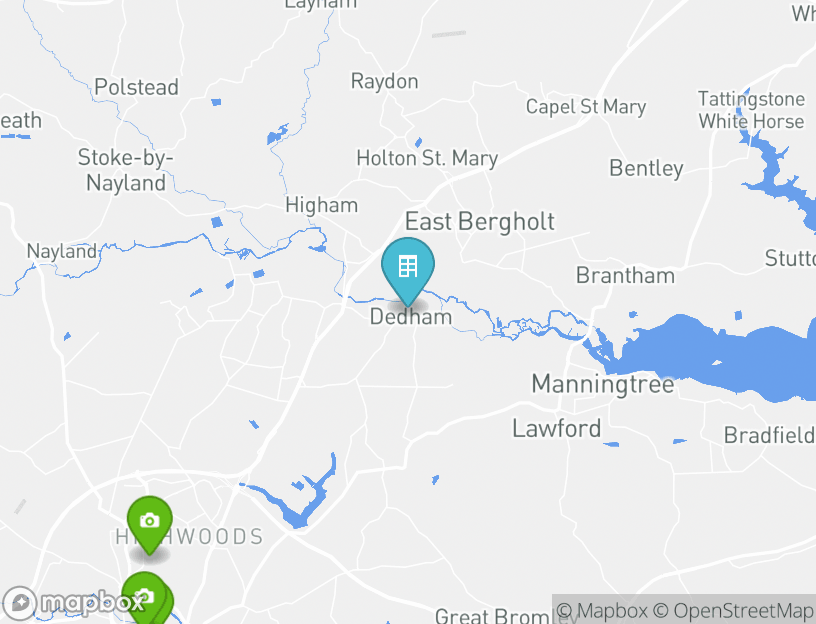Select the green camera marker over Highwoods
816x624 pixels.
click(x=150, y=521)
